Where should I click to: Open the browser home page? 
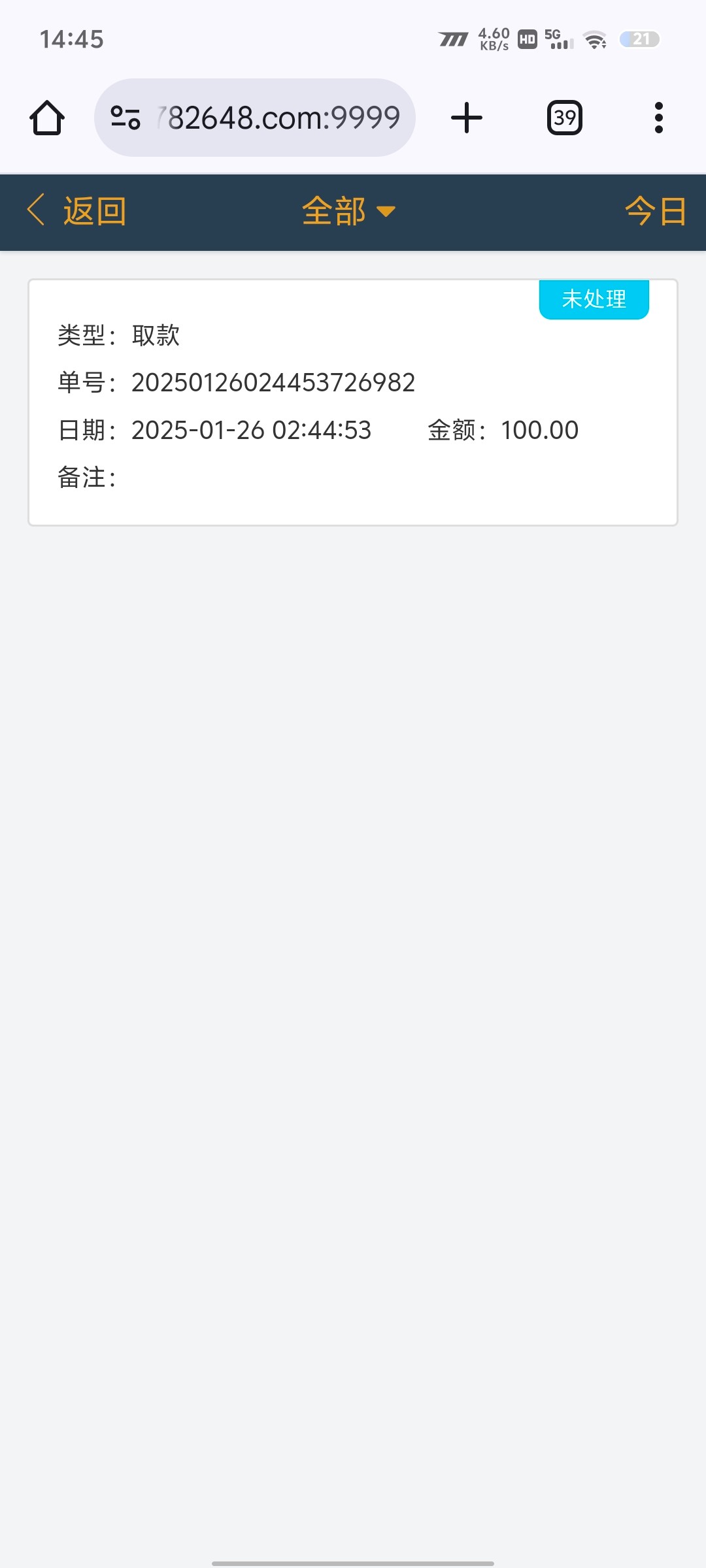click(x=47, y=118)
